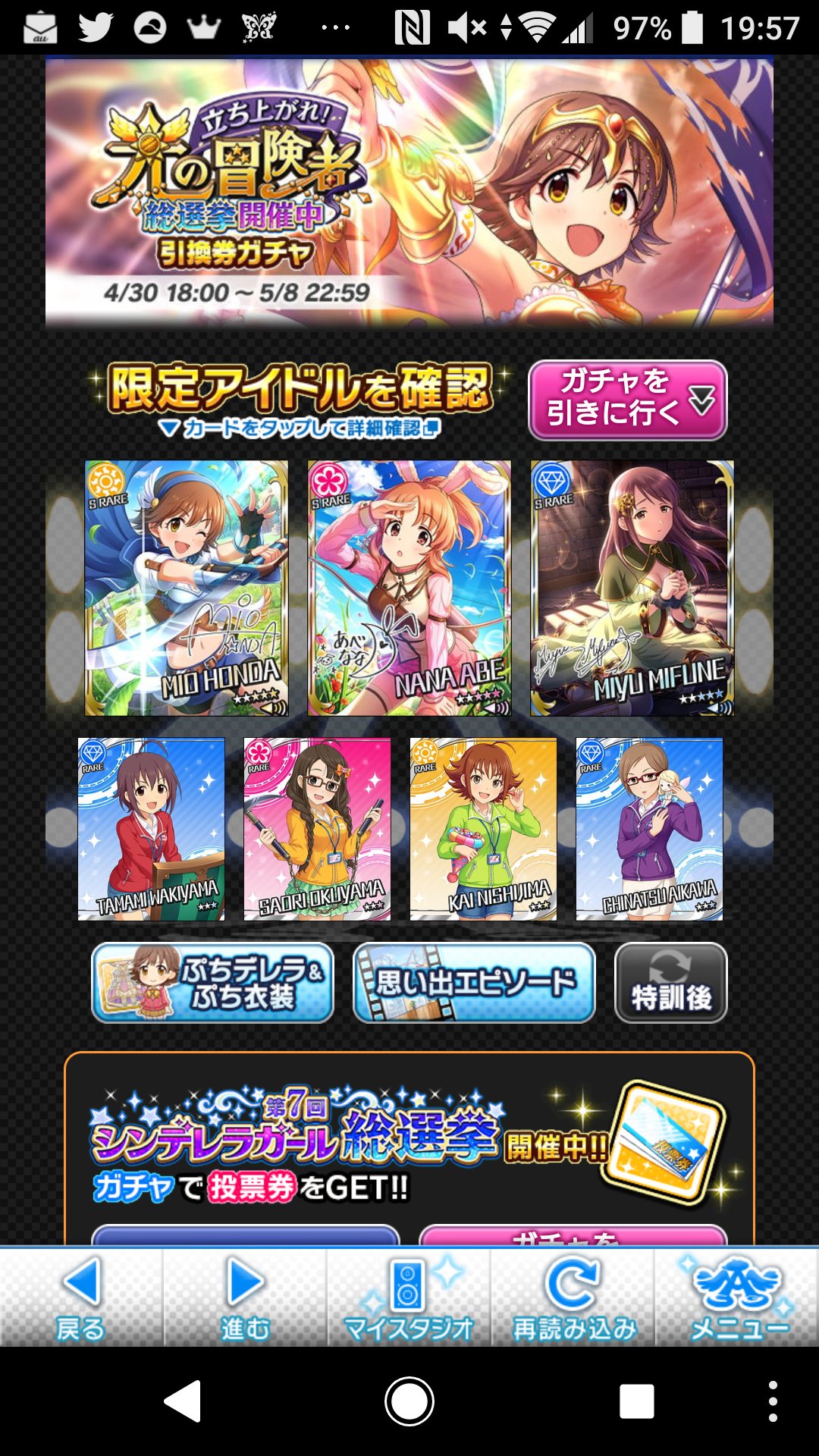Open the Tamami Wakiyama rare card
Image resolution: width=819 pixels, height=1456 pixels.
pos(151,829)
